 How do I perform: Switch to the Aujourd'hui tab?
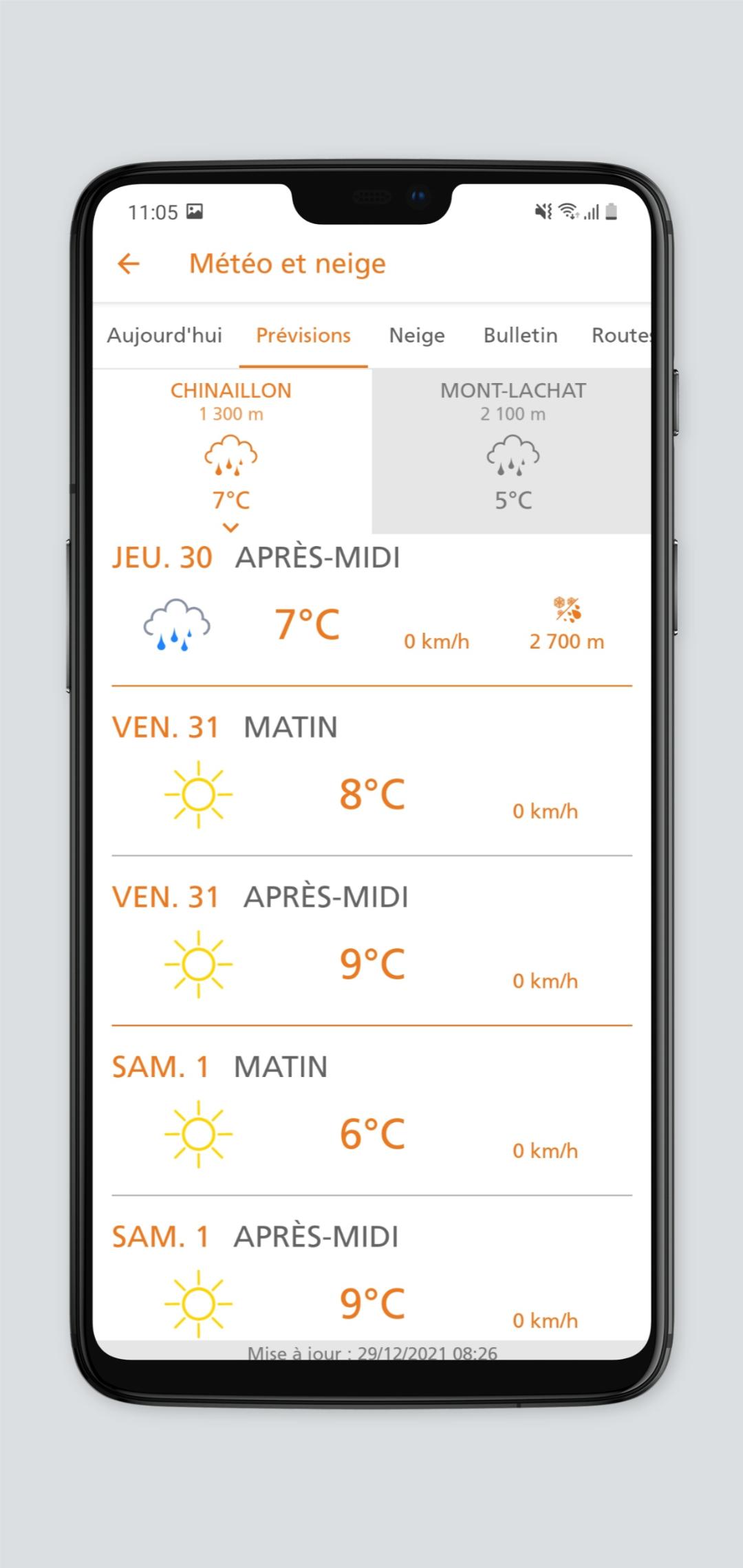(x=164, y=336)
